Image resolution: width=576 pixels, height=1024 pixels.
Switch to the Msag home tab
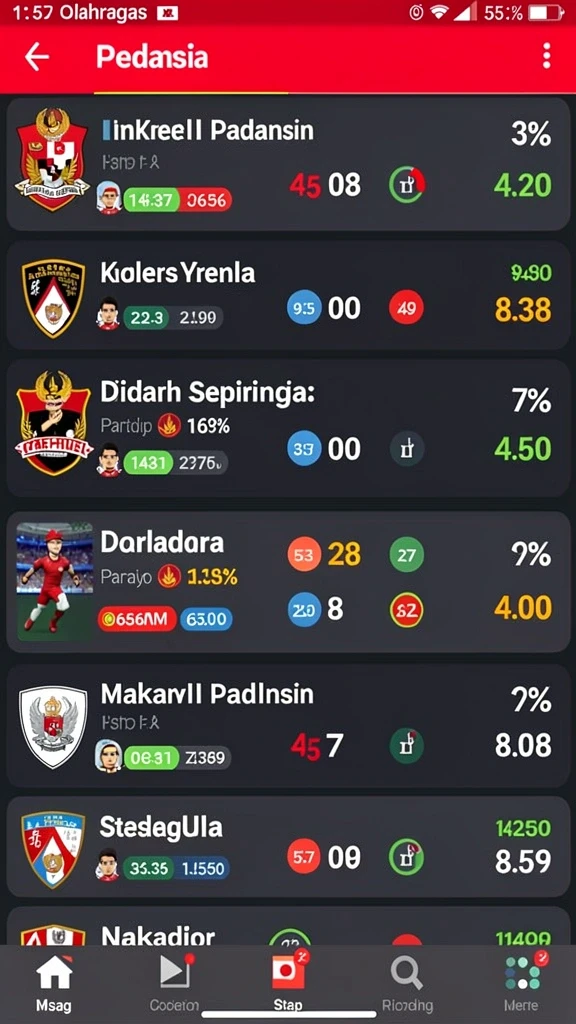click(x=54, y=983)
